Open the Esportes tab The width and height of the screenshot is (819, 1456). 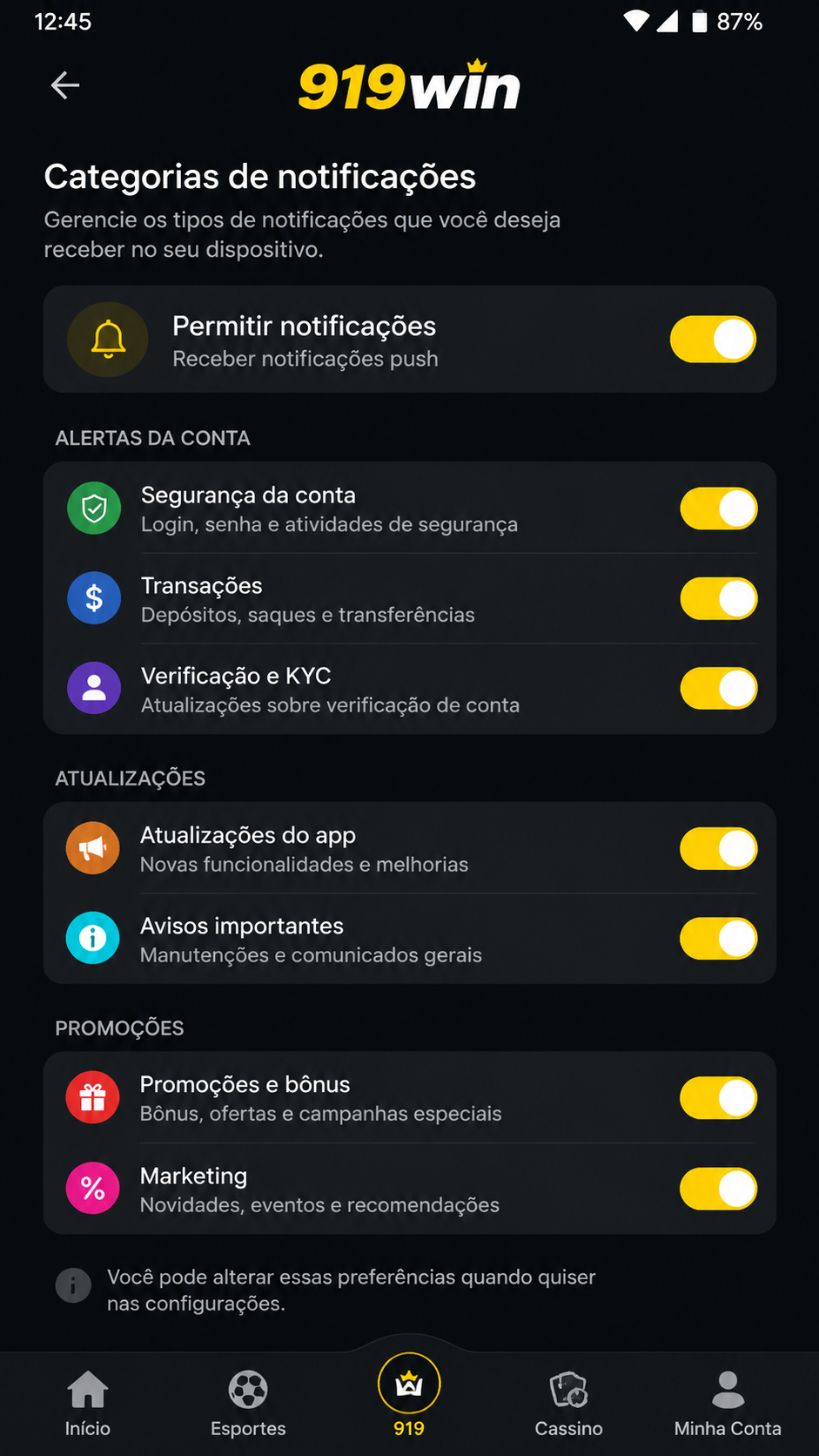click(x=248, y=1404)
